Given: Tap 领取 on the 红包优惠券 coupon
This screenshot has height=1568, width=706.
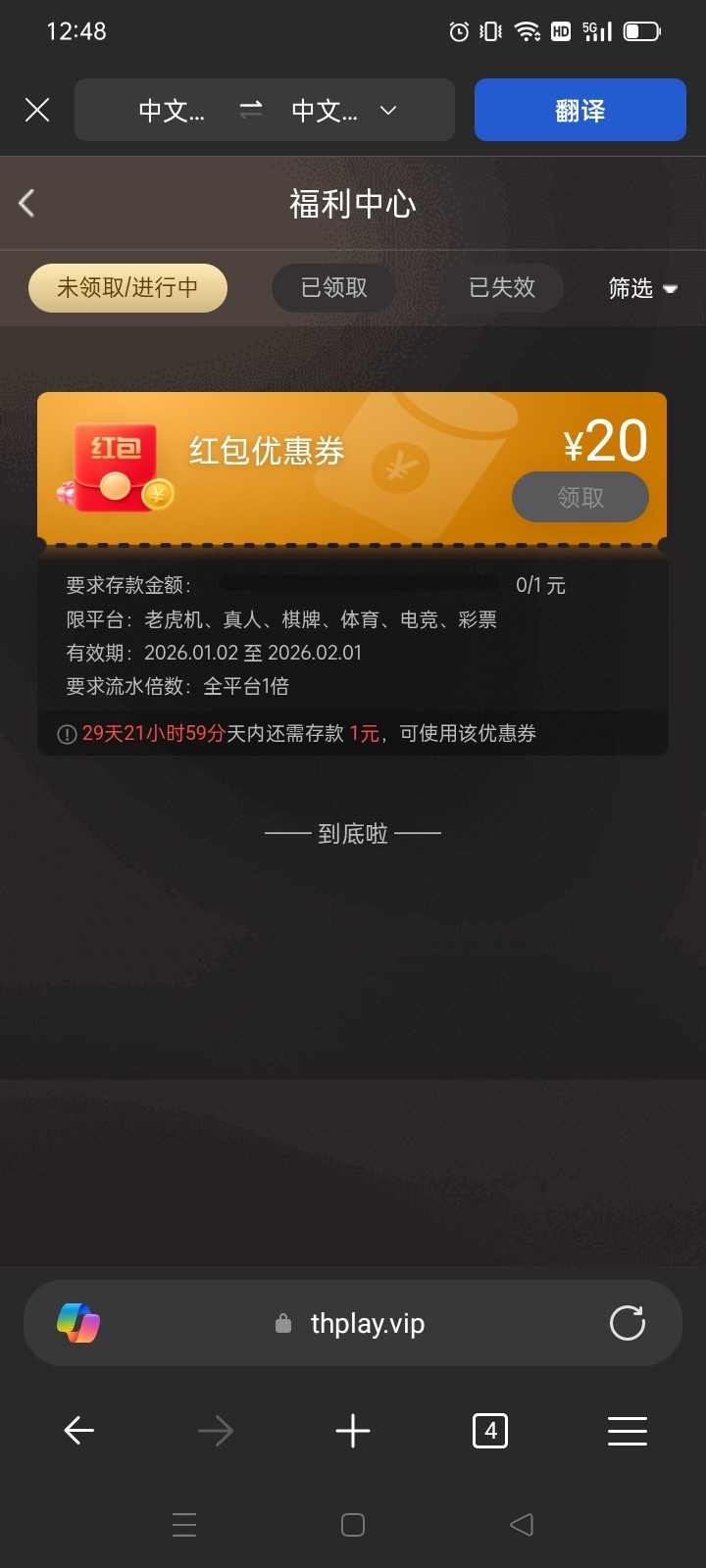Looking at the screenshot, I should (x=580, y=497).
